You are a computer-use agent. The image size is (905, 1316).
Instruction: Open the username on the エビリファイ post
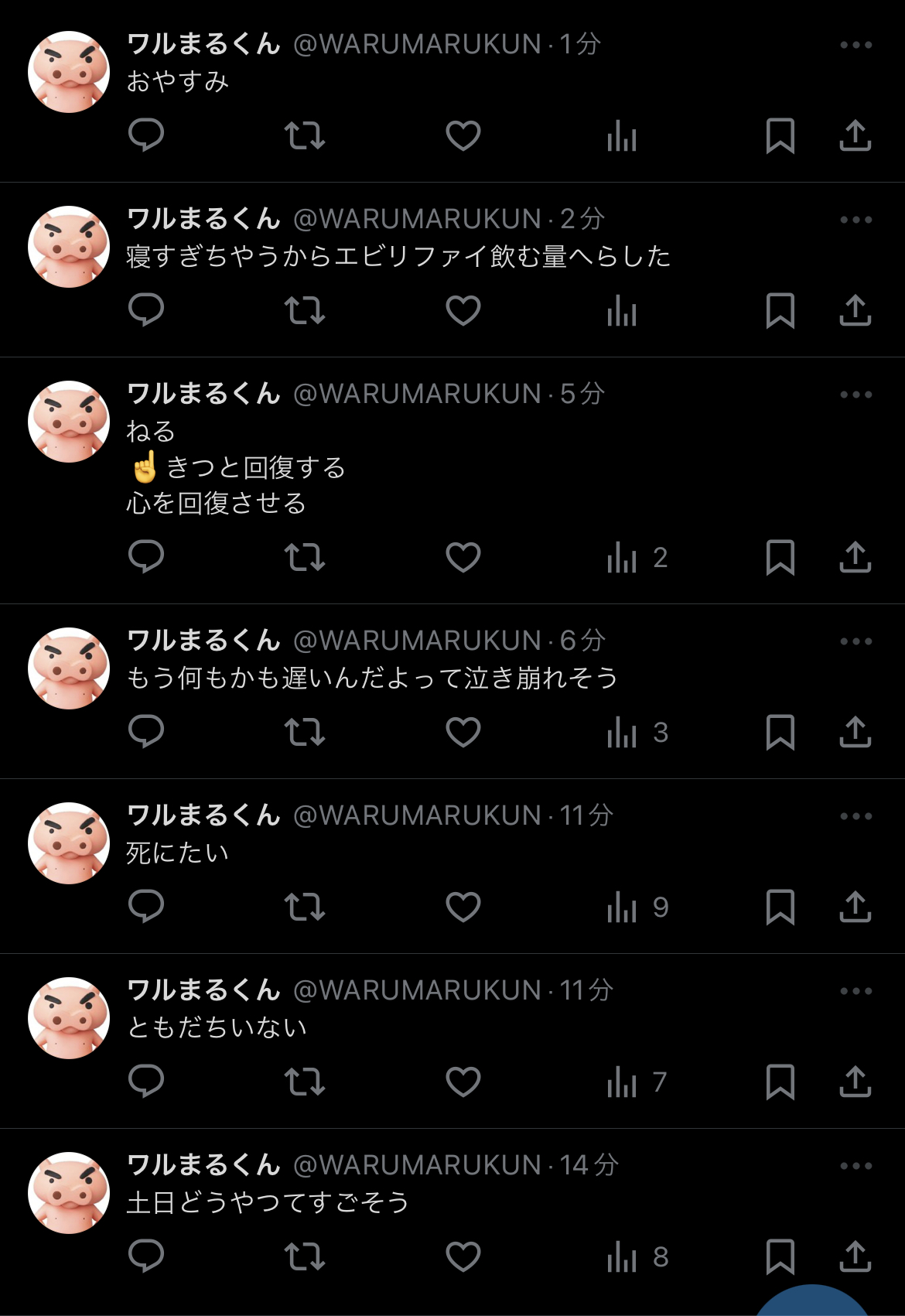coord(203,219)
